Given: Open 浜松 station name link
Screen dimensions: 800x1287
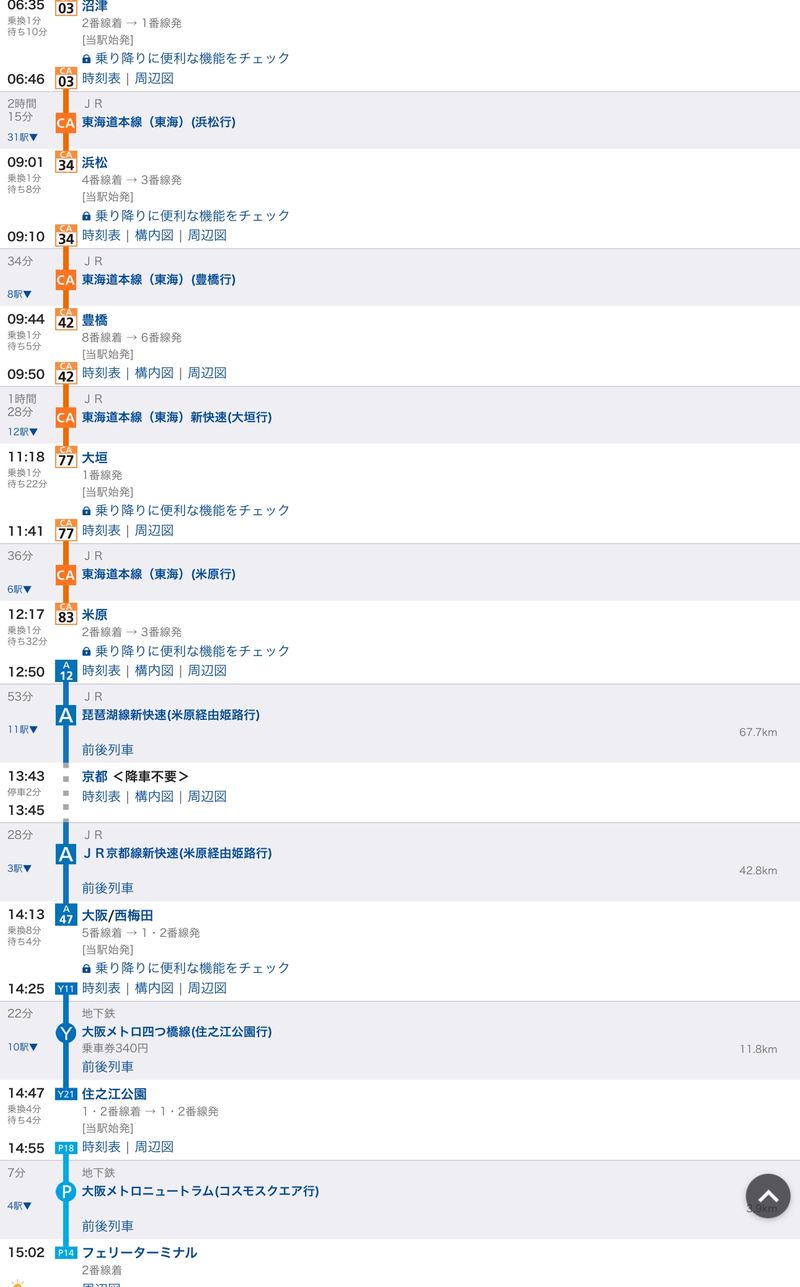Looking at the screenshot, I should tap(95, 162).
